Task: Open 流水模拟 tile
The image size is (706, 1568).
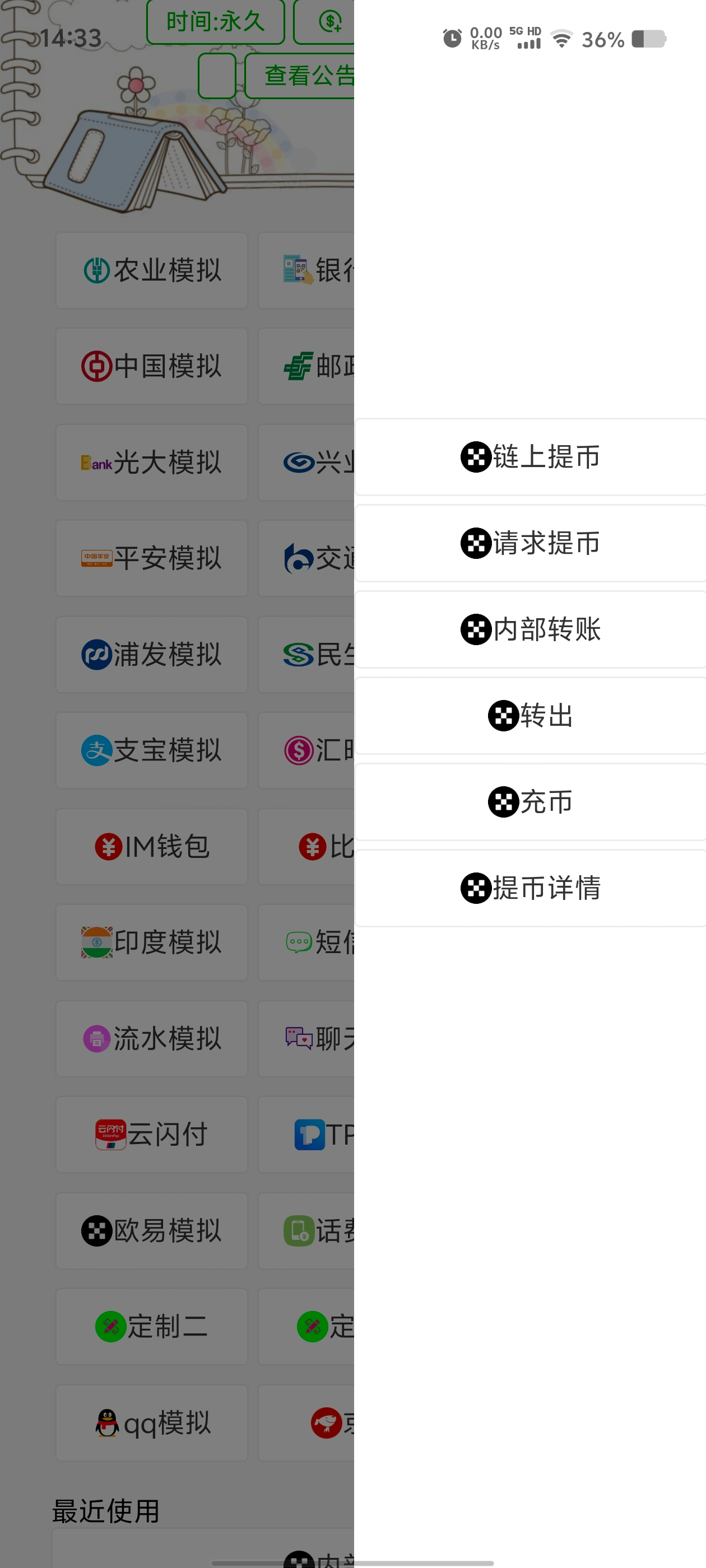Action: tap(152, 1038)
